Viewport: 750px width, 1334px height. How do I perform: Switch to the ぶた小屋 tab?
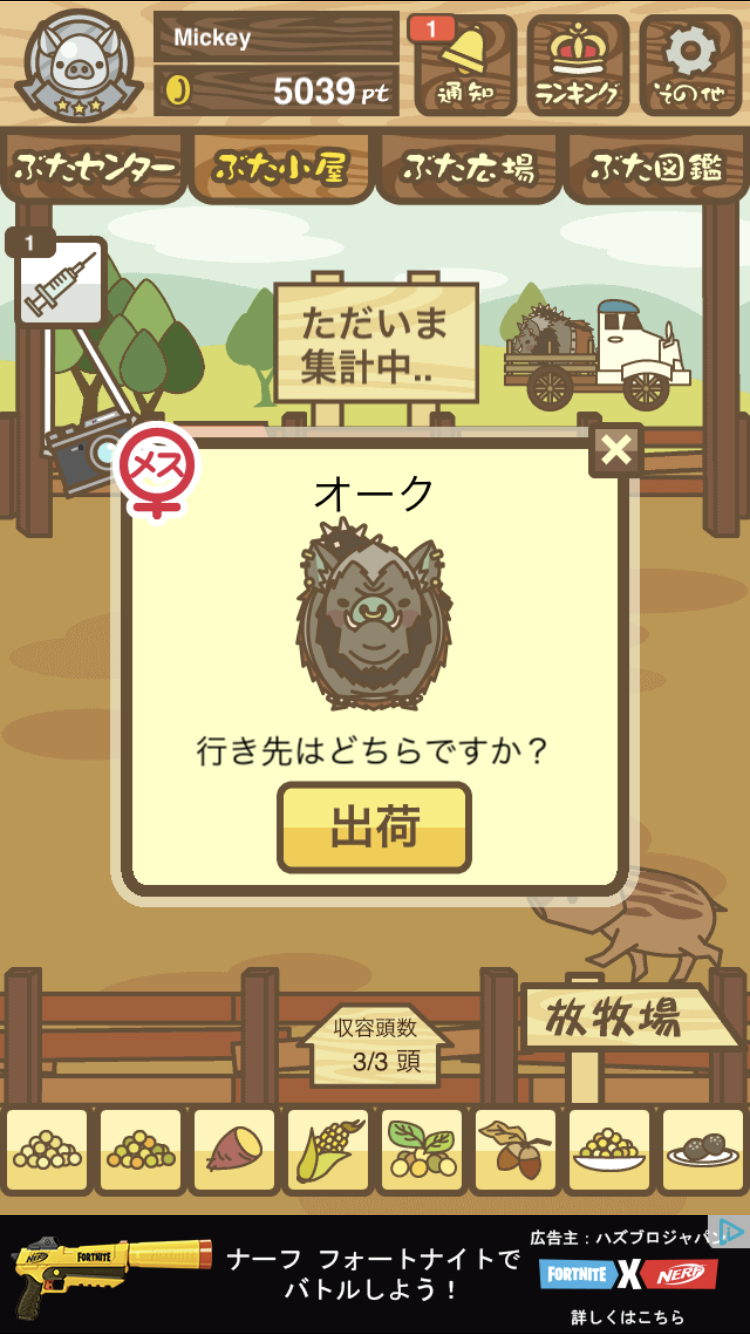[x=281, y=167]
